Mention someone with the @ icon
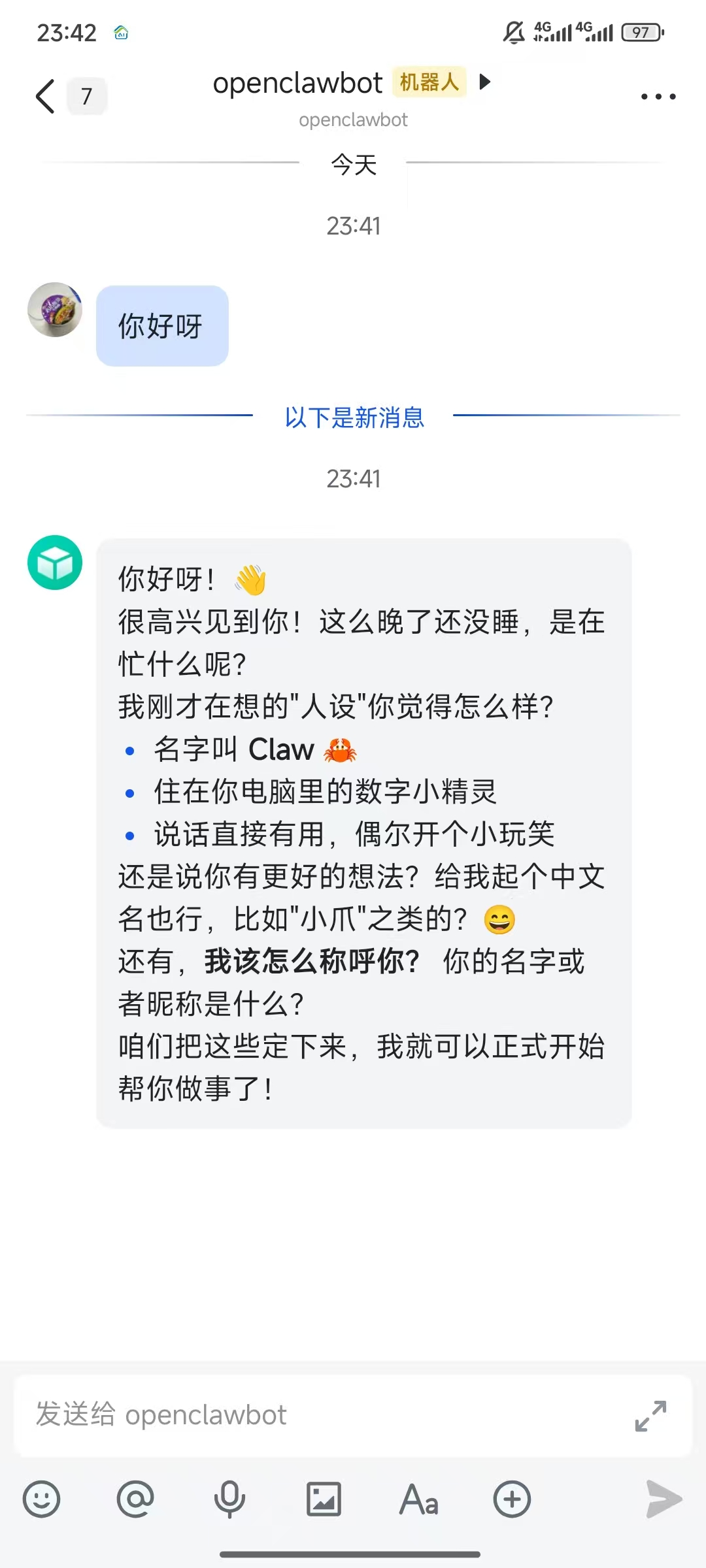Screen dimensions: 706x1568 (135, 1499)
